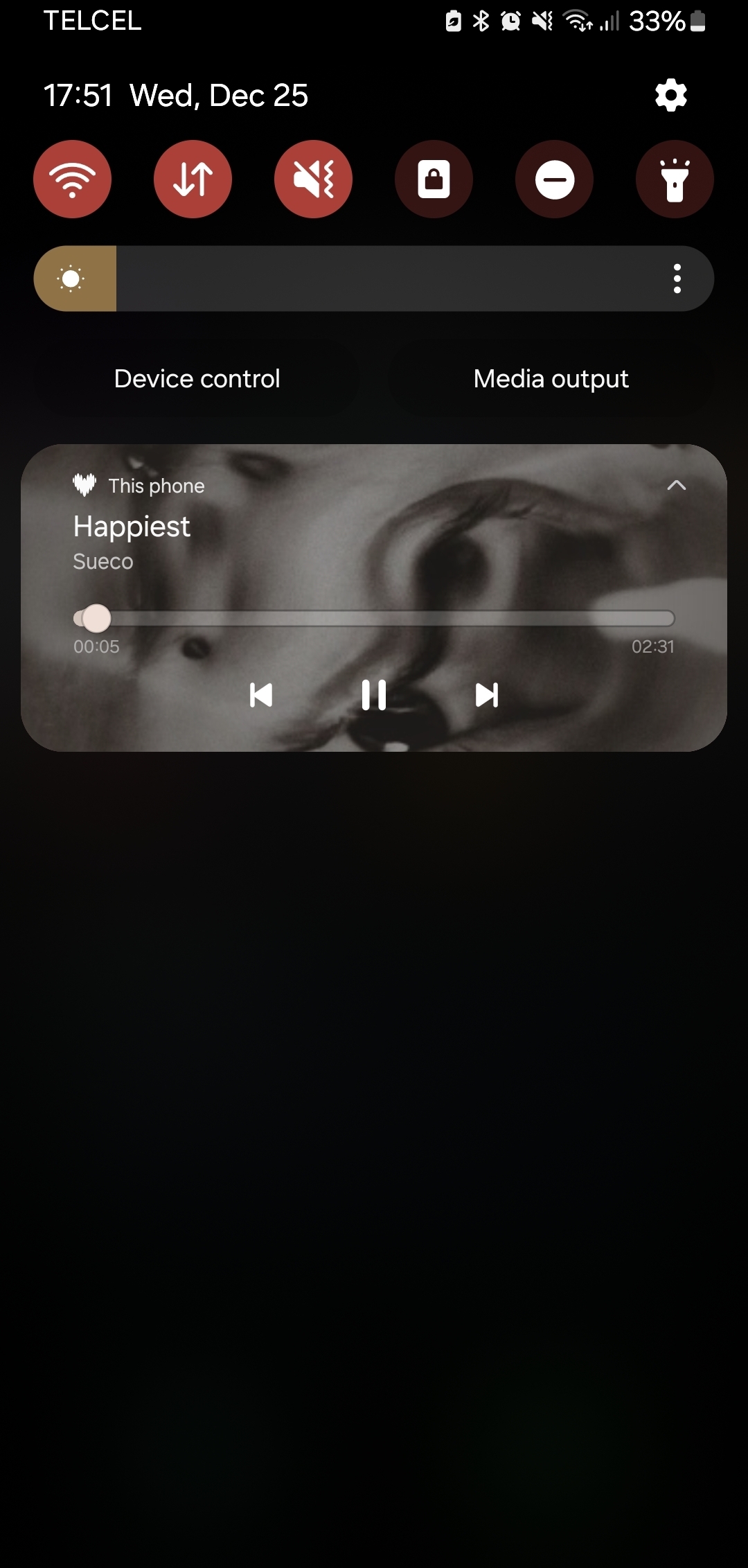Toggle the screen rotation lock
Image resolution: width=748 pixels, height=1568 pixels.
pos(434,179)
